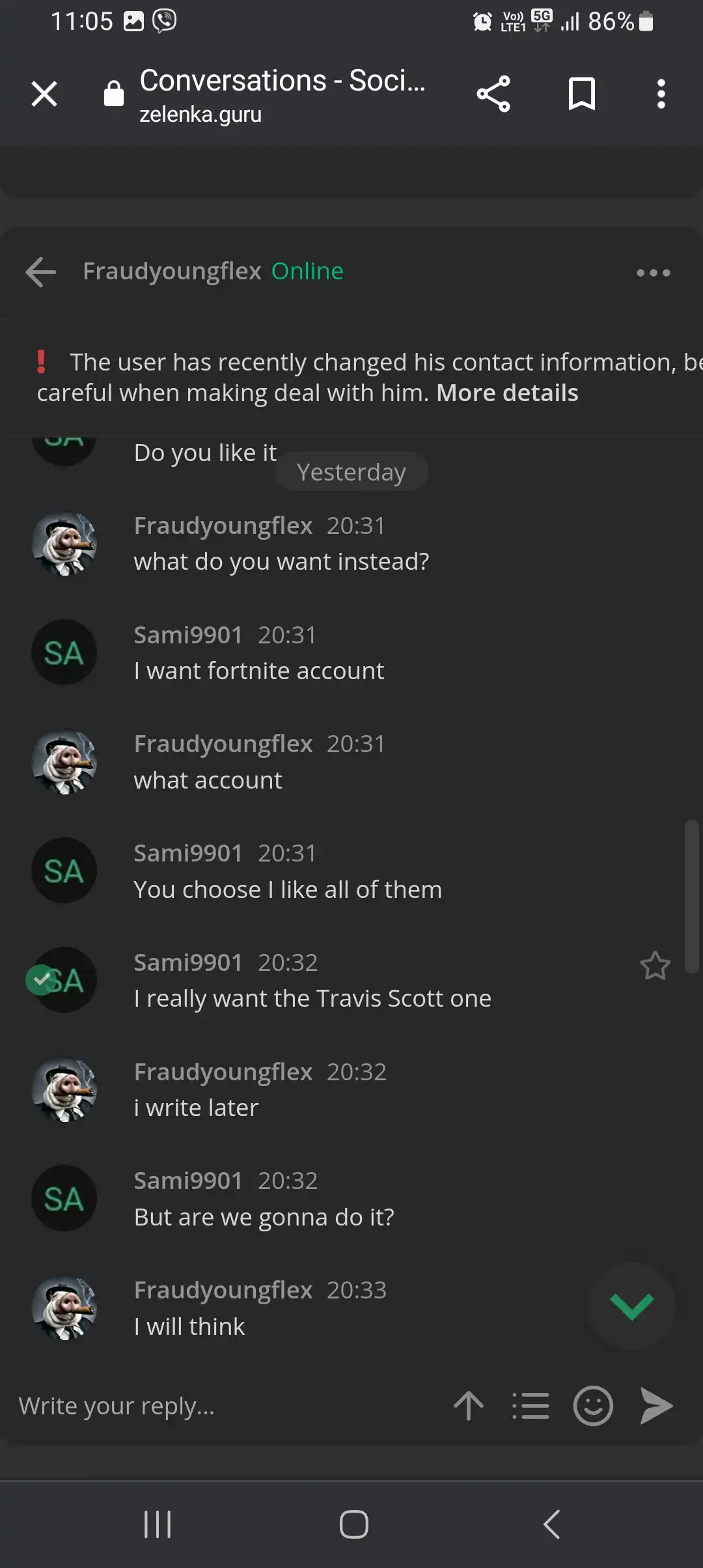
Task: Open the system recent apps
Action: [158, 1524]
